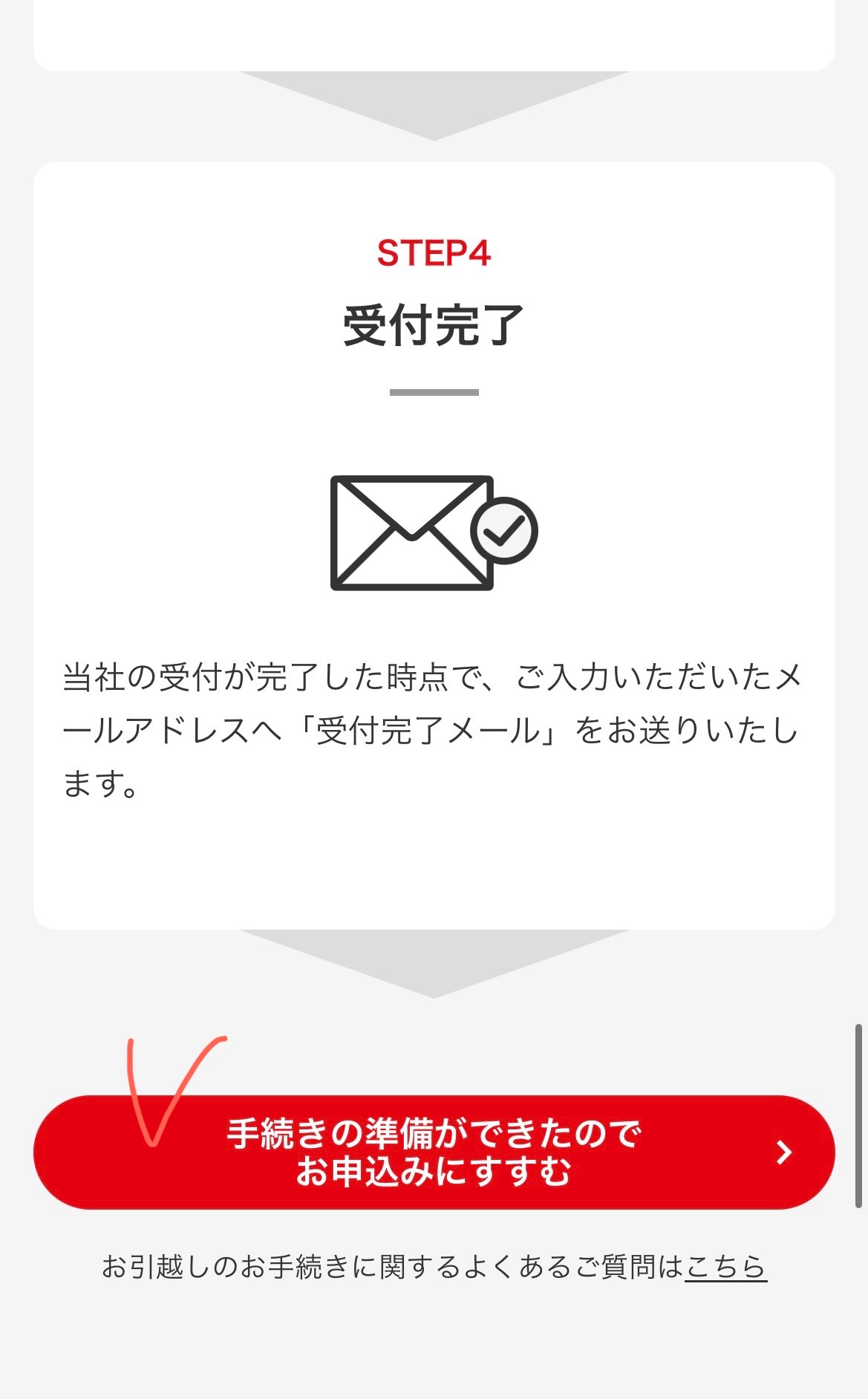
Task: Tap the red お申込みにすすむ button
Action: 434,1152
